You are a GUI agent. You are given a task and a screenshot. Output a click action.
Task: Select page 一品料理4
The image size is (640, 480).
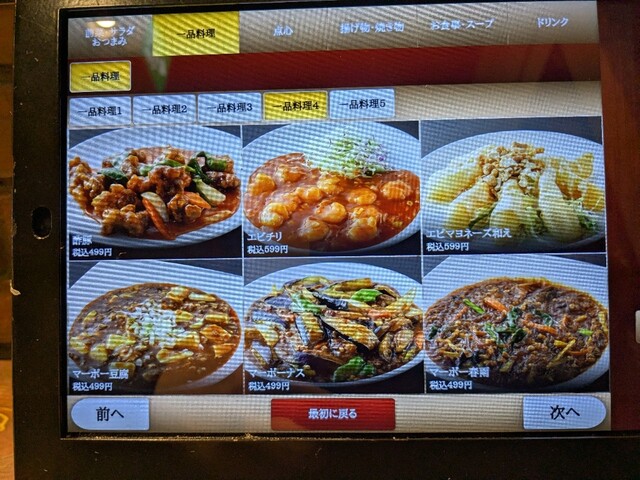point(295,105)
